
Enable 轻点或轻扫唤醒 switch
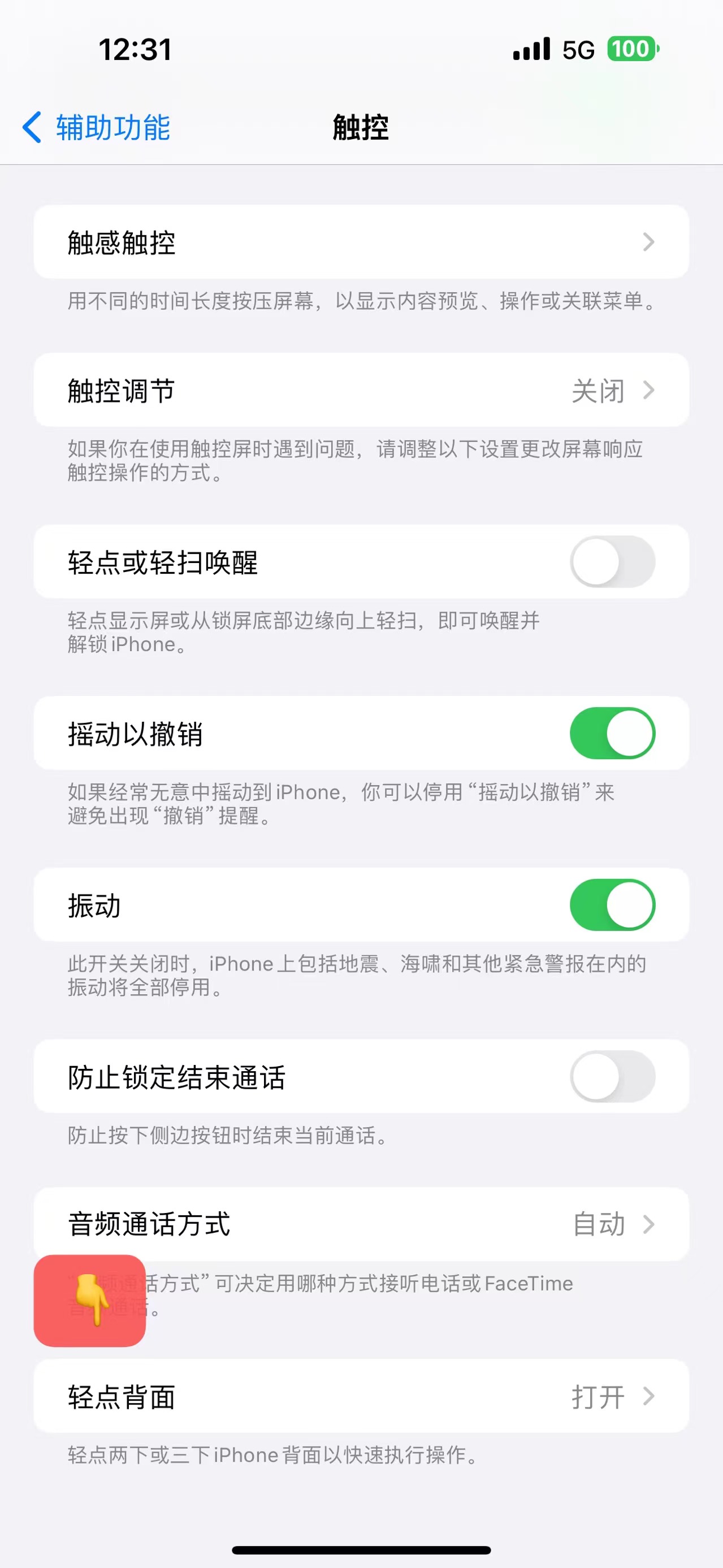point(612,562)
